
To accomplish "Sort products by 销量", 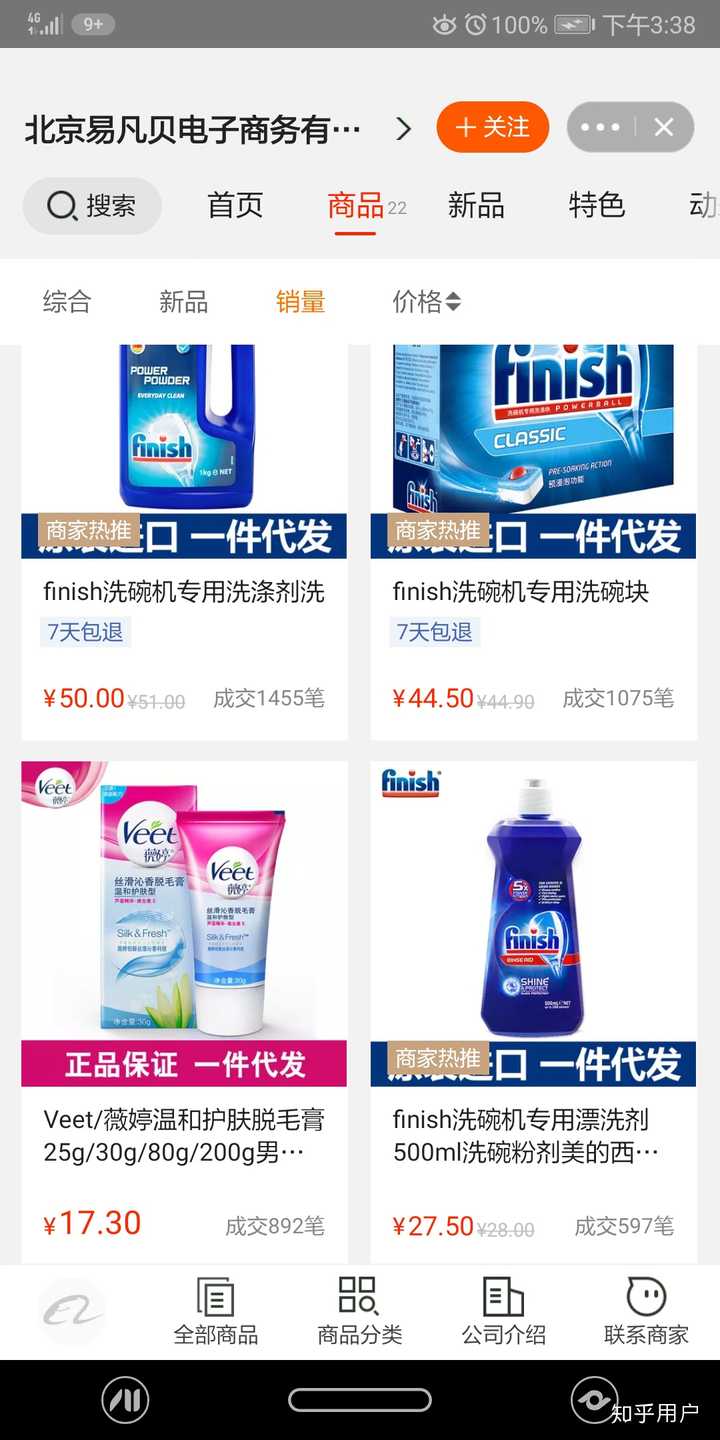I will point(300,301).
